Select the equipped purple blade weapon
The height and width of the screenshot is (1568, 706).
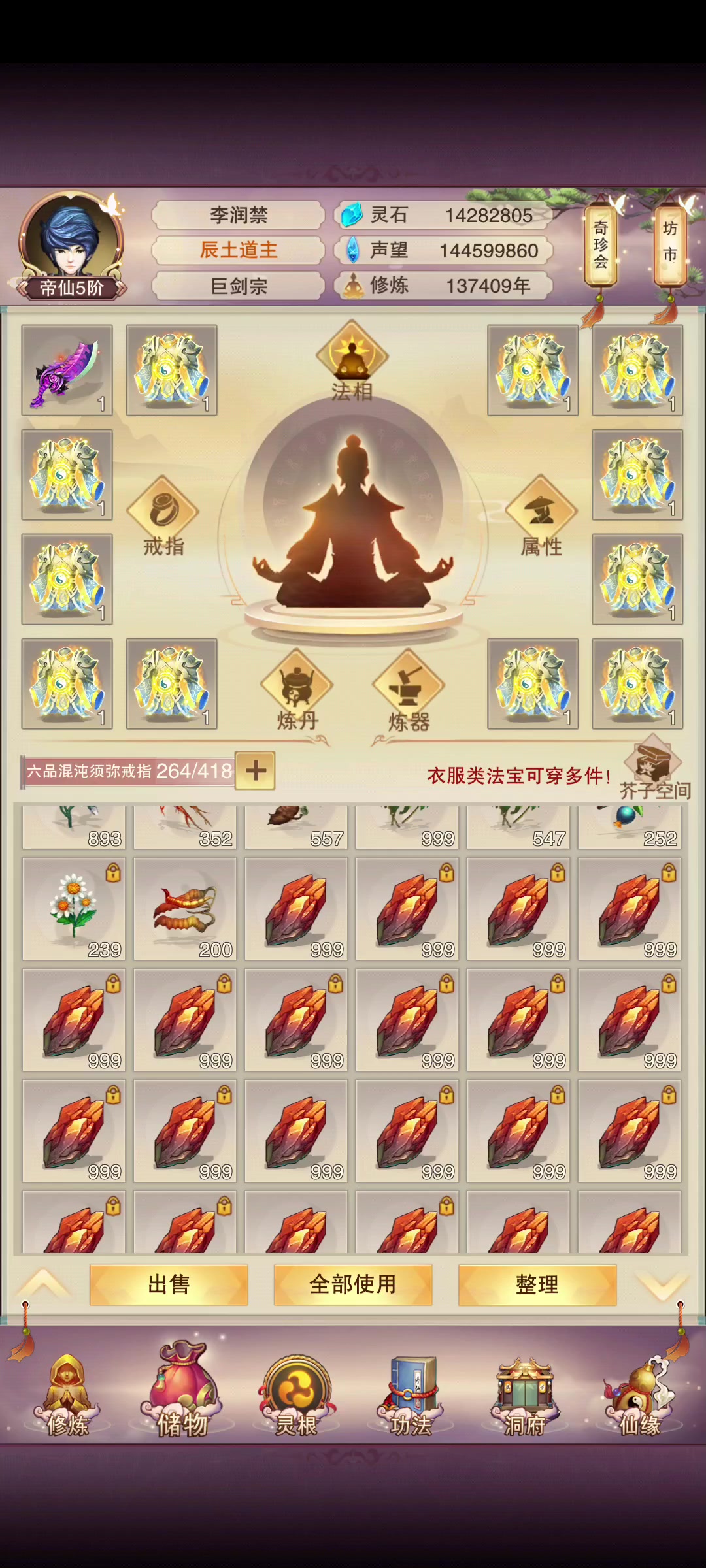(67, 370)
